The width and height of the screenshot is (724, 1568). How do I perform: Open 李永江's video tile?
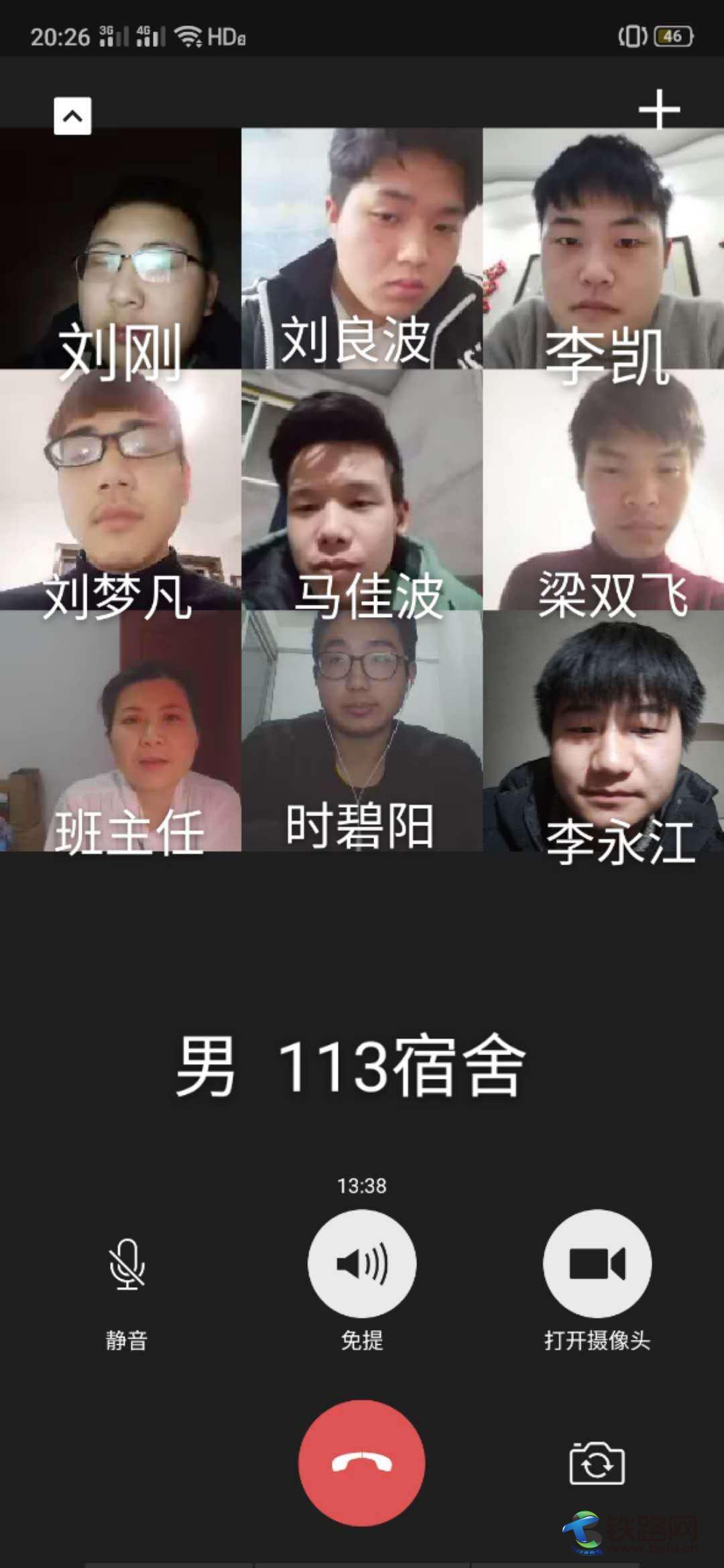point(603,731)
